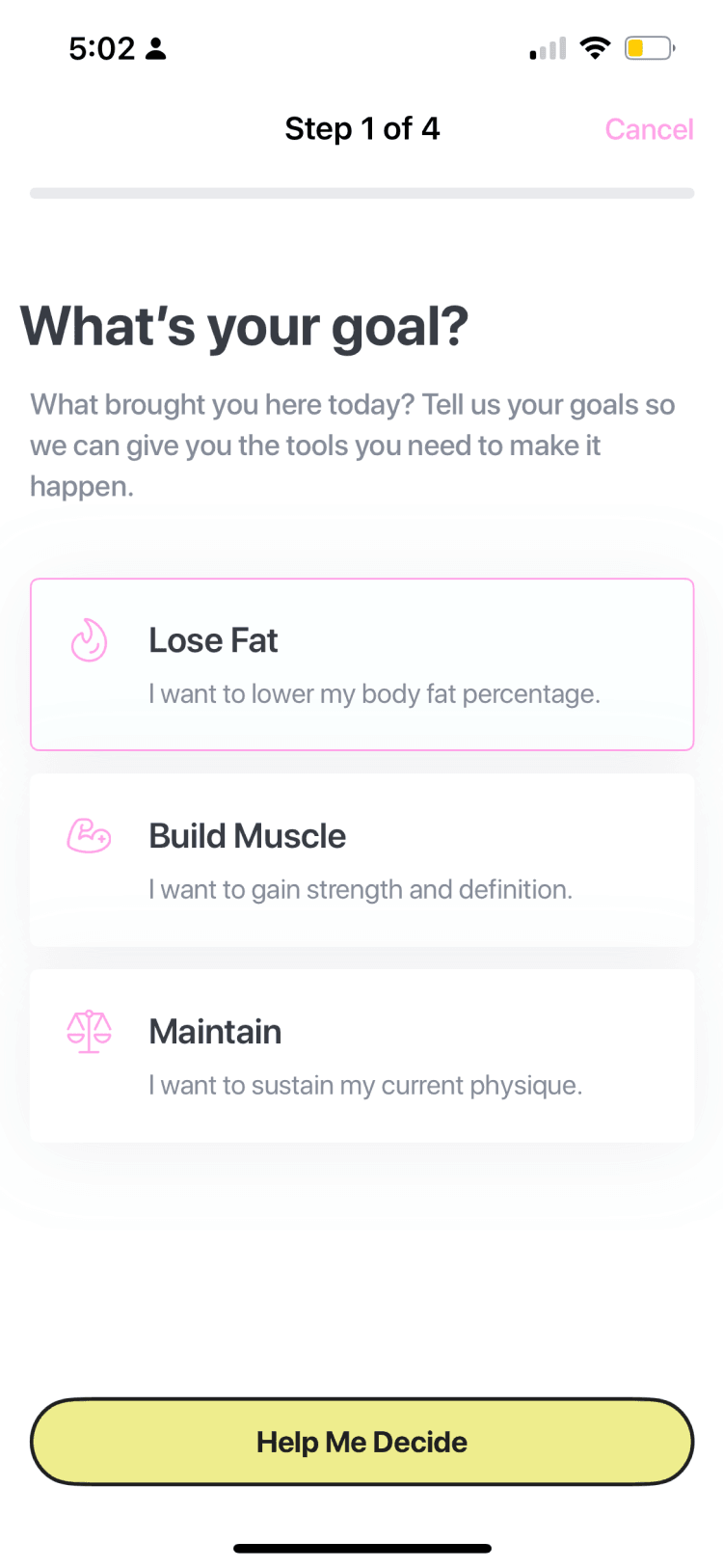
Task: Choose the Build Muscle goal
Action: (x=361, y=860)
